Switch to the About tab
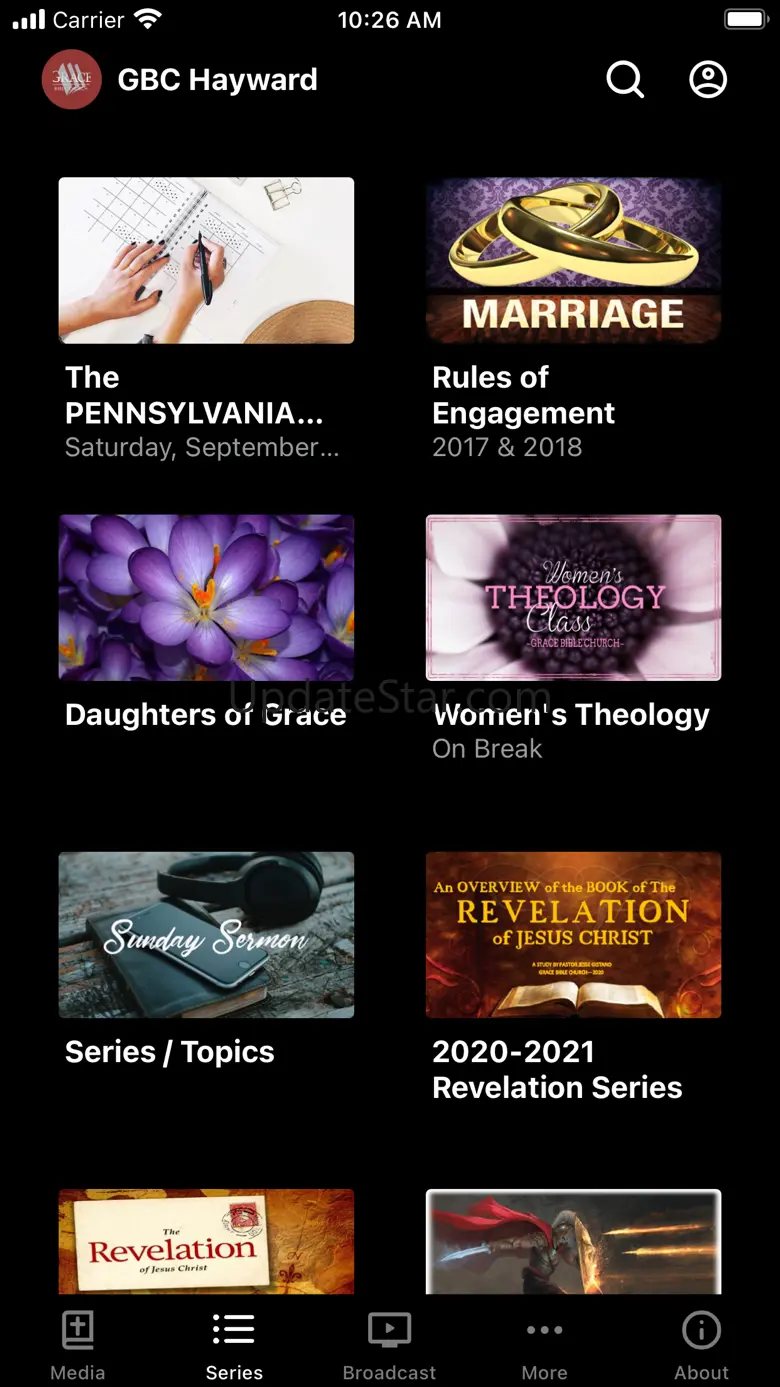 [x=701, y=1345]
